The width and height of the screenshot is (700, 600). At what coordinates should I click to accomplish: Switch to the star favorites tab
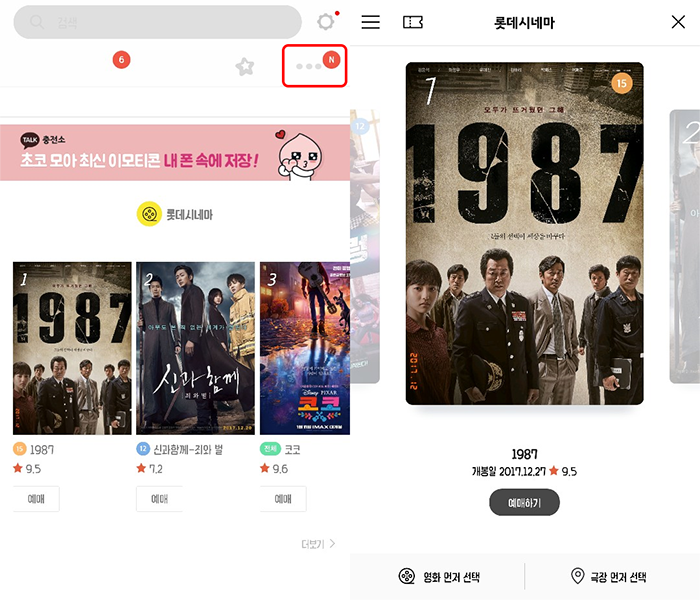(244, 66)
